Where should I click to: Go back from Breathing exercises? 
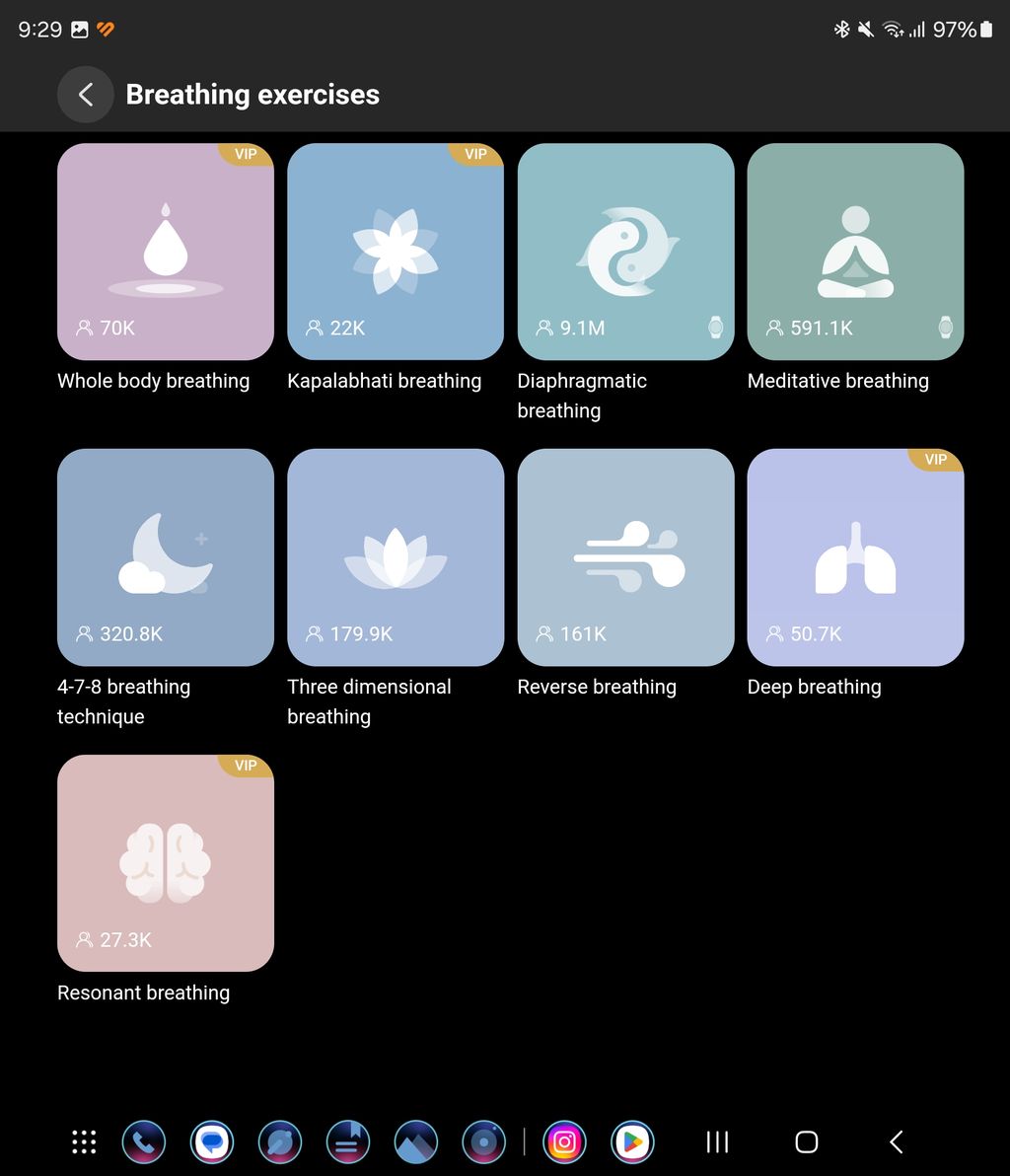point(86,95)
